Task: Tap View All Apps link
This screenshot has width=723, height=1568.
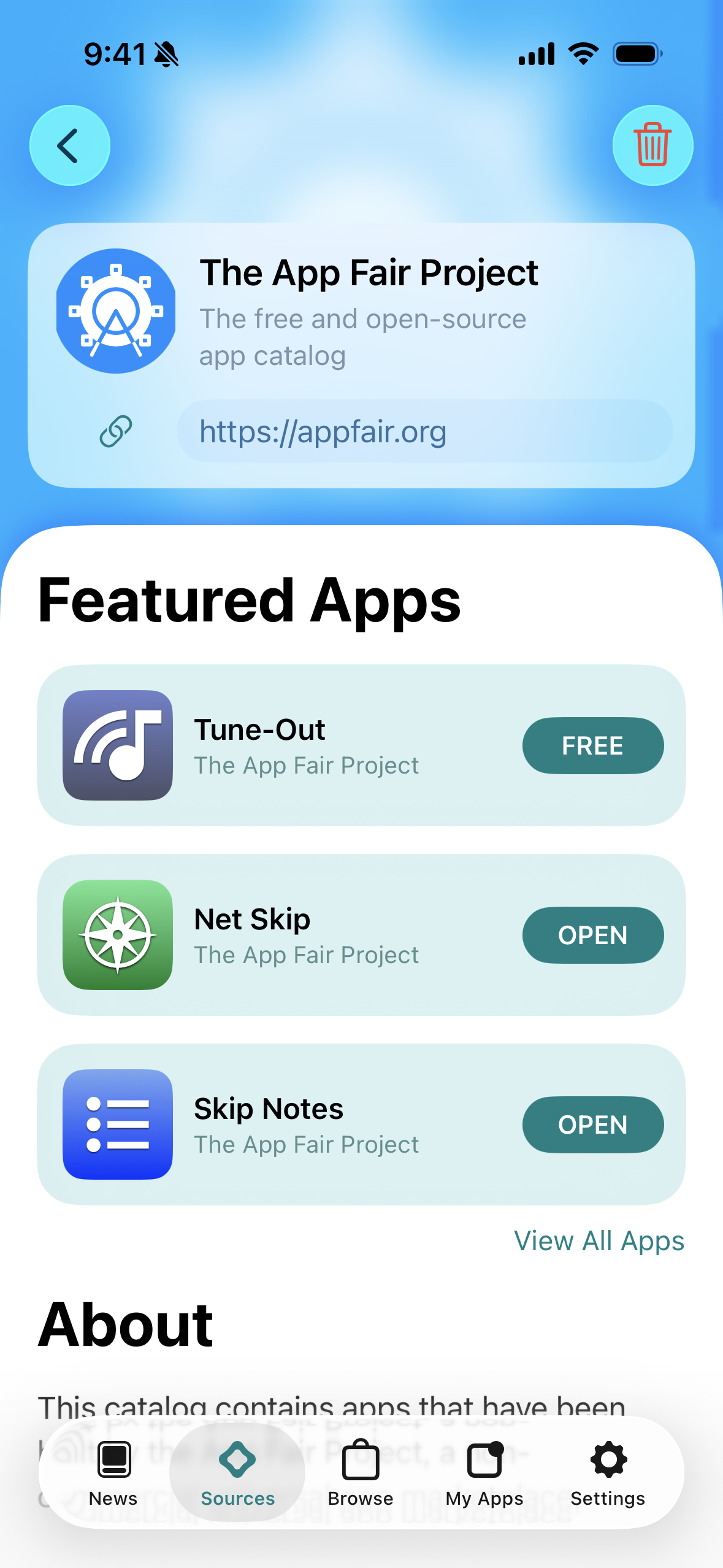Action: (599, 1240)
